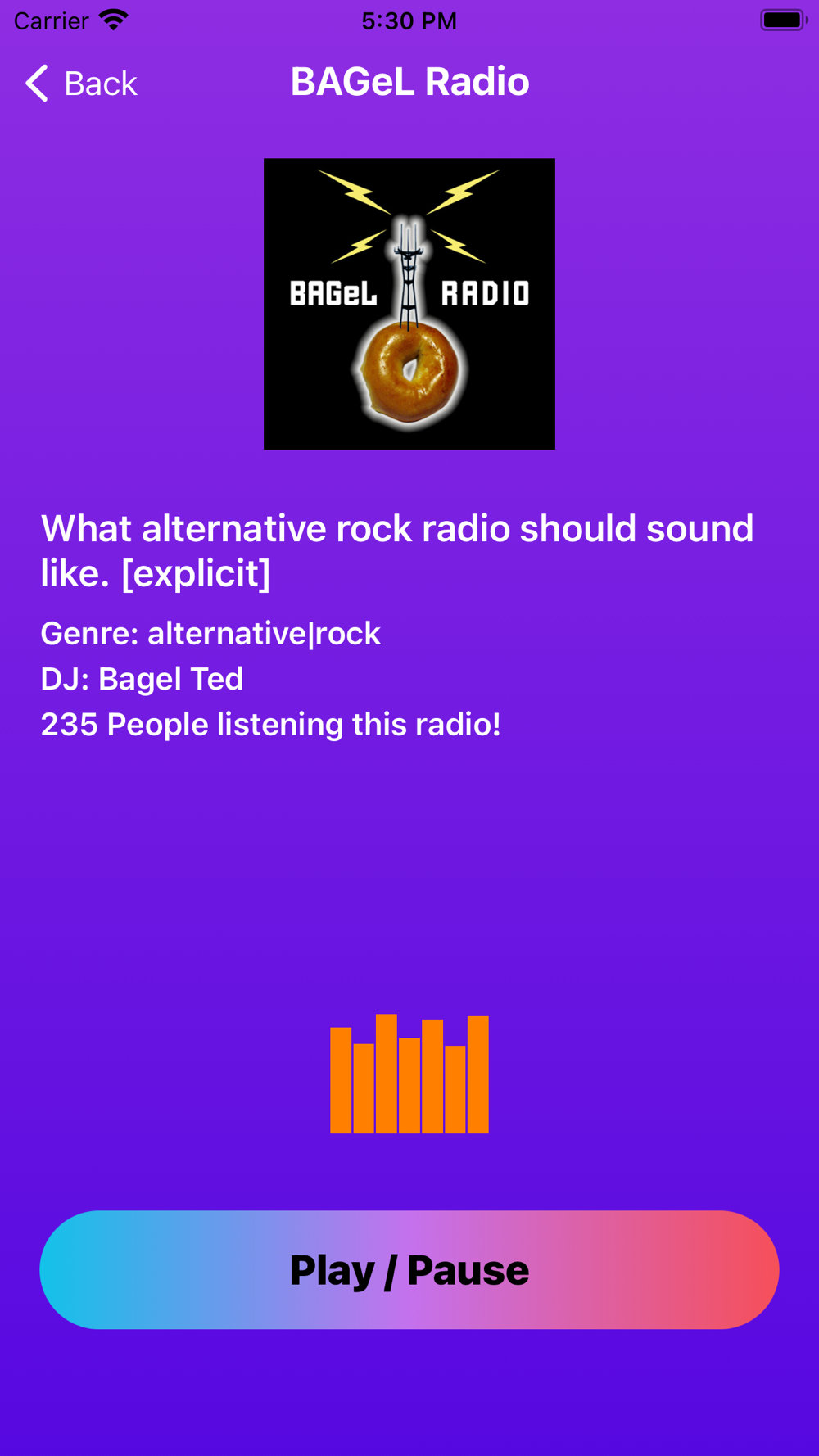Go back to the previous screen
This screenshot has height=1456, width=819.
pyautogui.click(x=80, y=84)
